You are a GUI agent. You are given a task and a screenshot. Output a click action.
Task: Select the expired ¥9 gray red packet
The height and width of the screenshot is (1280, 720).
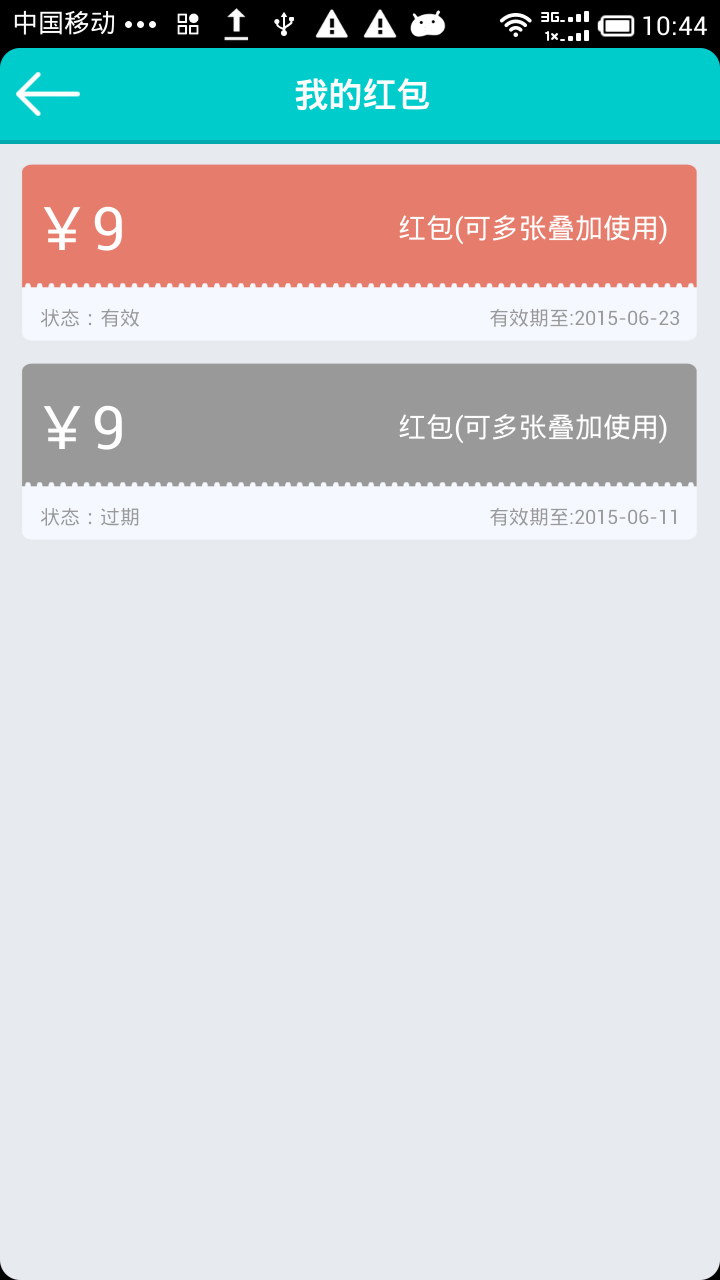tap(360, 424)
